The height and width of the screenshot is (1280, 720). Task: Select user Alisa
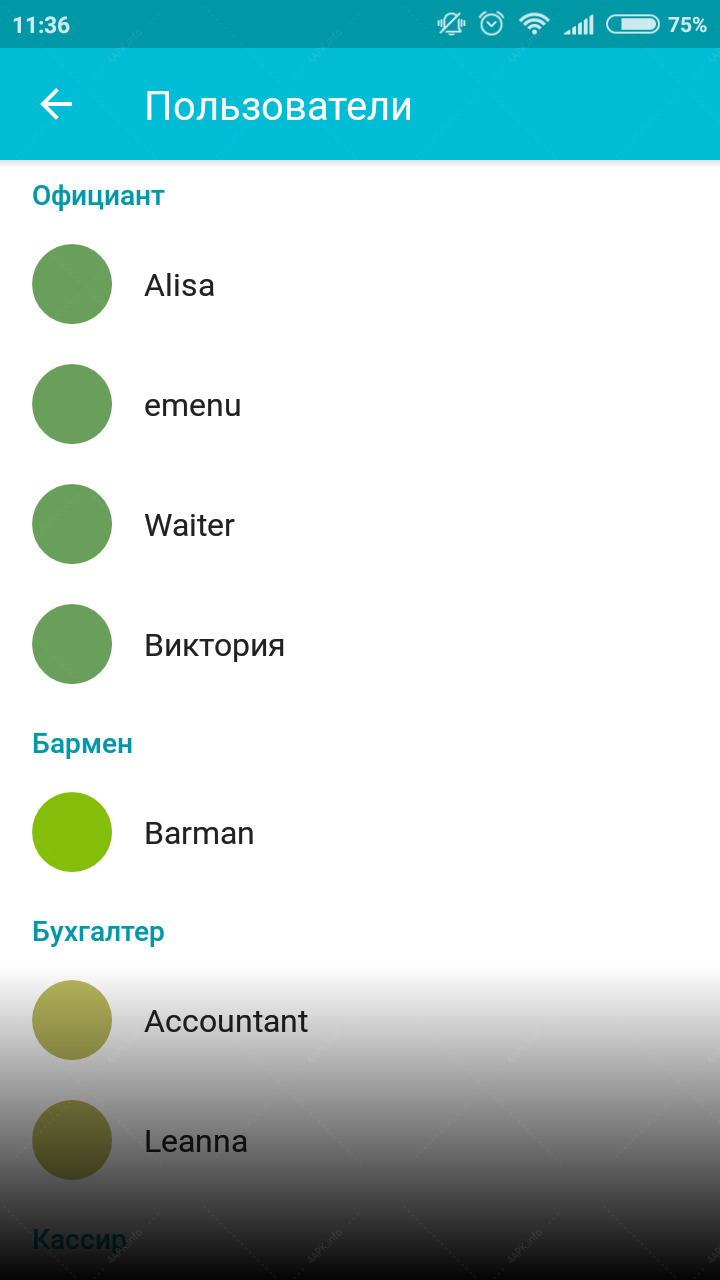coord(360,284)
